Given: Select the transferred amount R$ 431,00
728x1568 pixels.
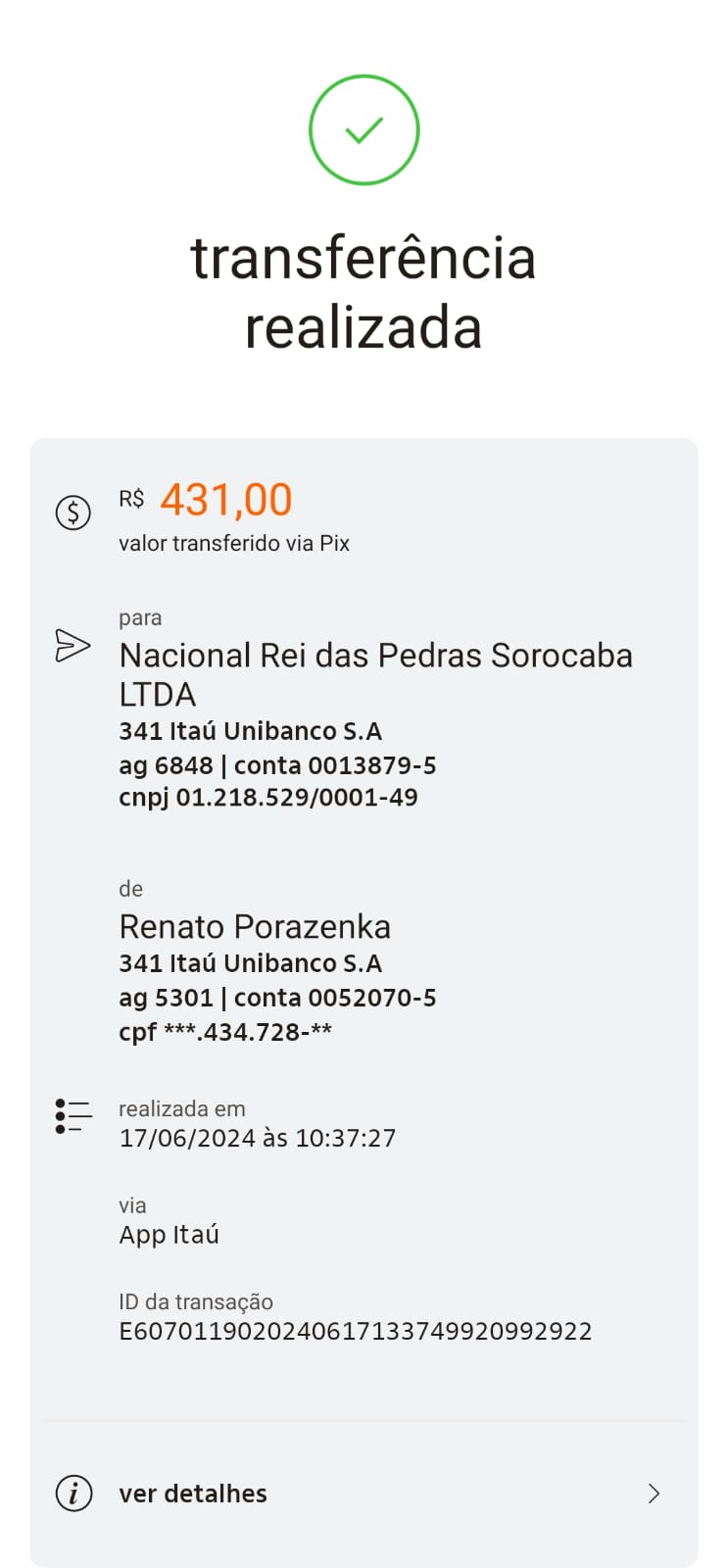Looking at the screenshot, I should point(225,499).
